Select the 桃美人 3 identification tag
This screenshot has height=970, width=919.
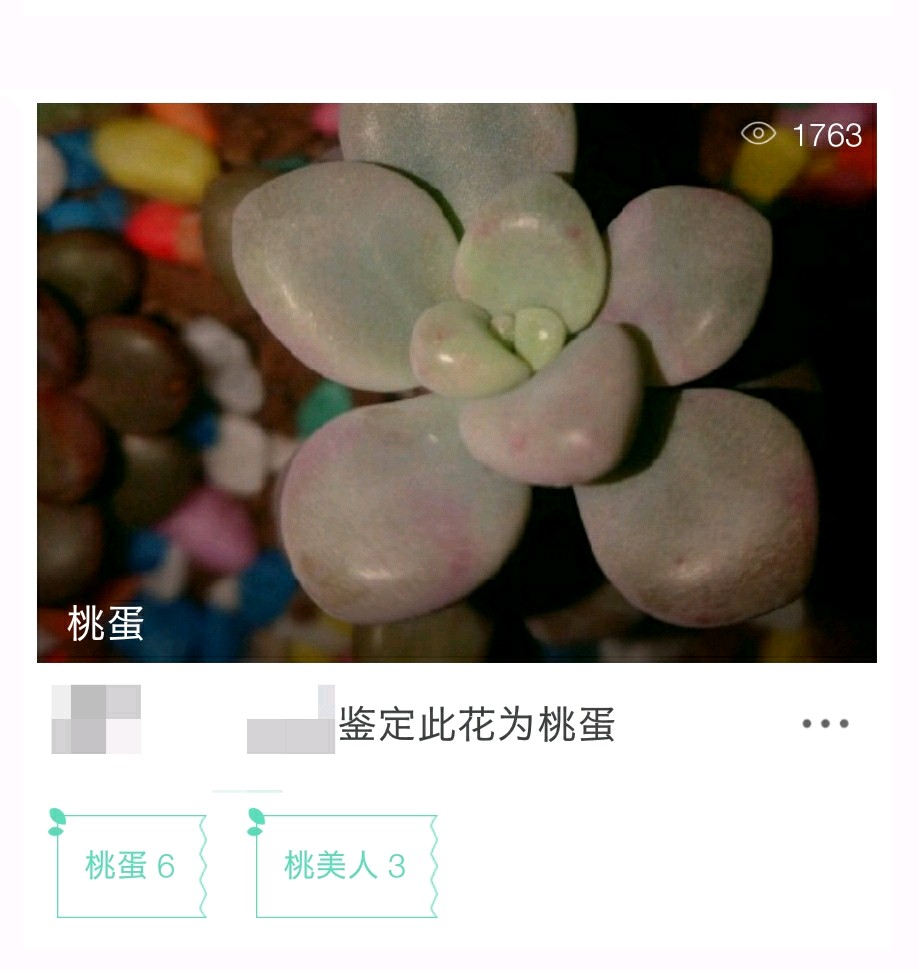[345, 866]
